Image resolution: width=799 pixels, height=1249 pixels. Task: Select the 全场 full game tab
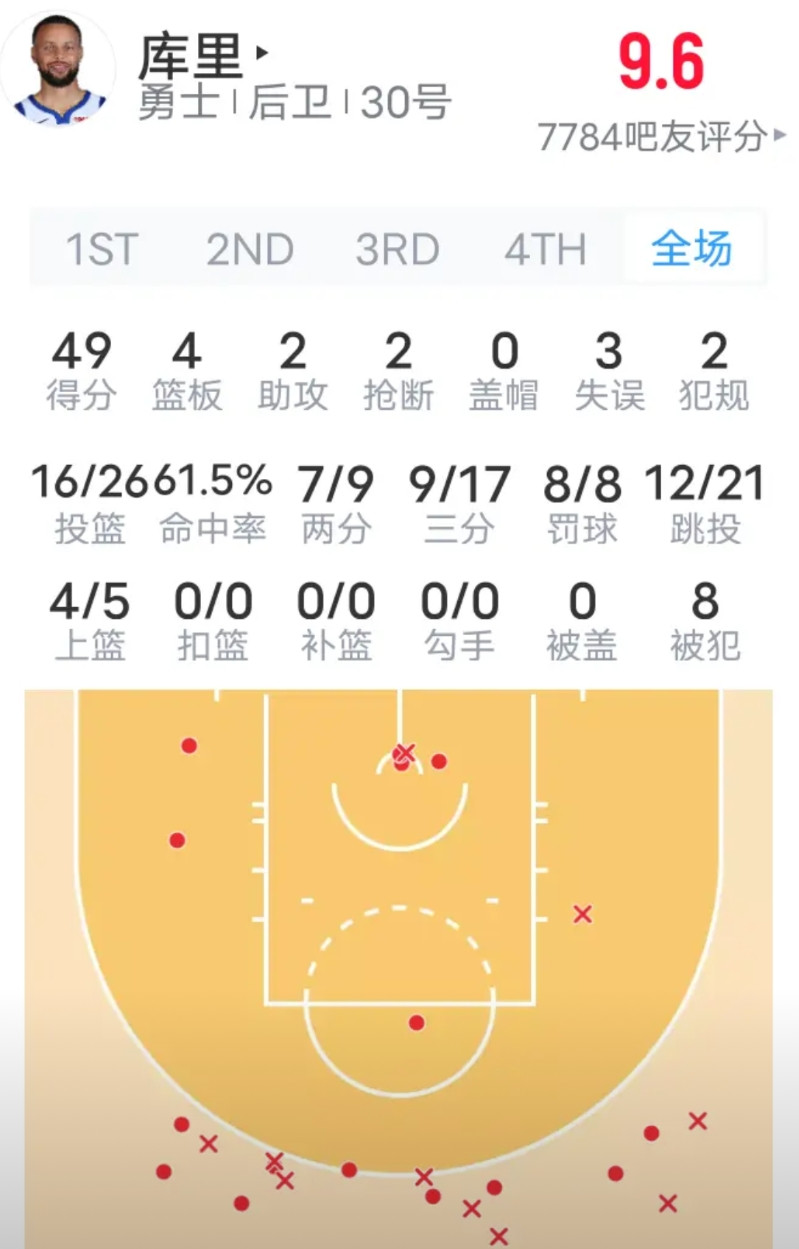pos(692,248)
